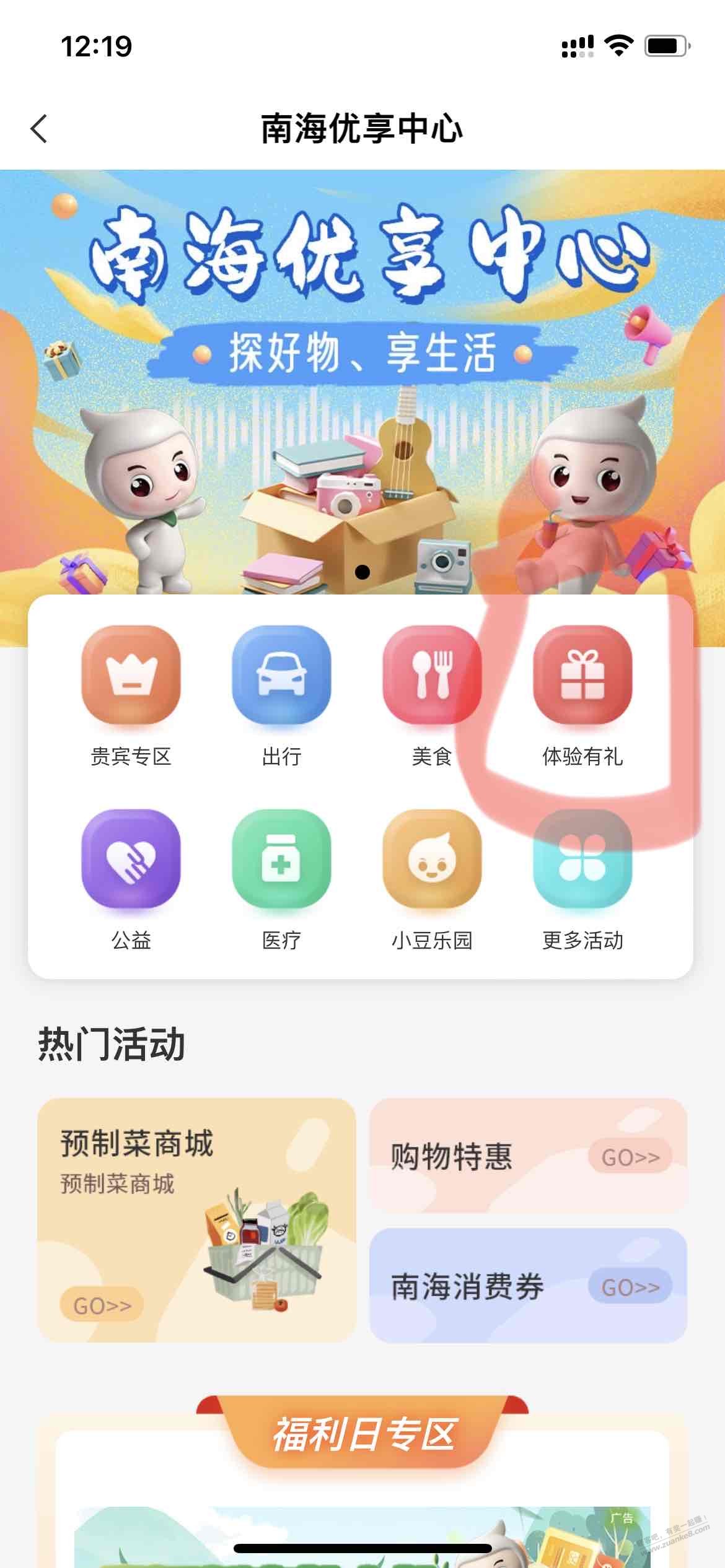Open the 南海消费券 coupon card
The image size is (725, 1568).
pos(528,1286)
